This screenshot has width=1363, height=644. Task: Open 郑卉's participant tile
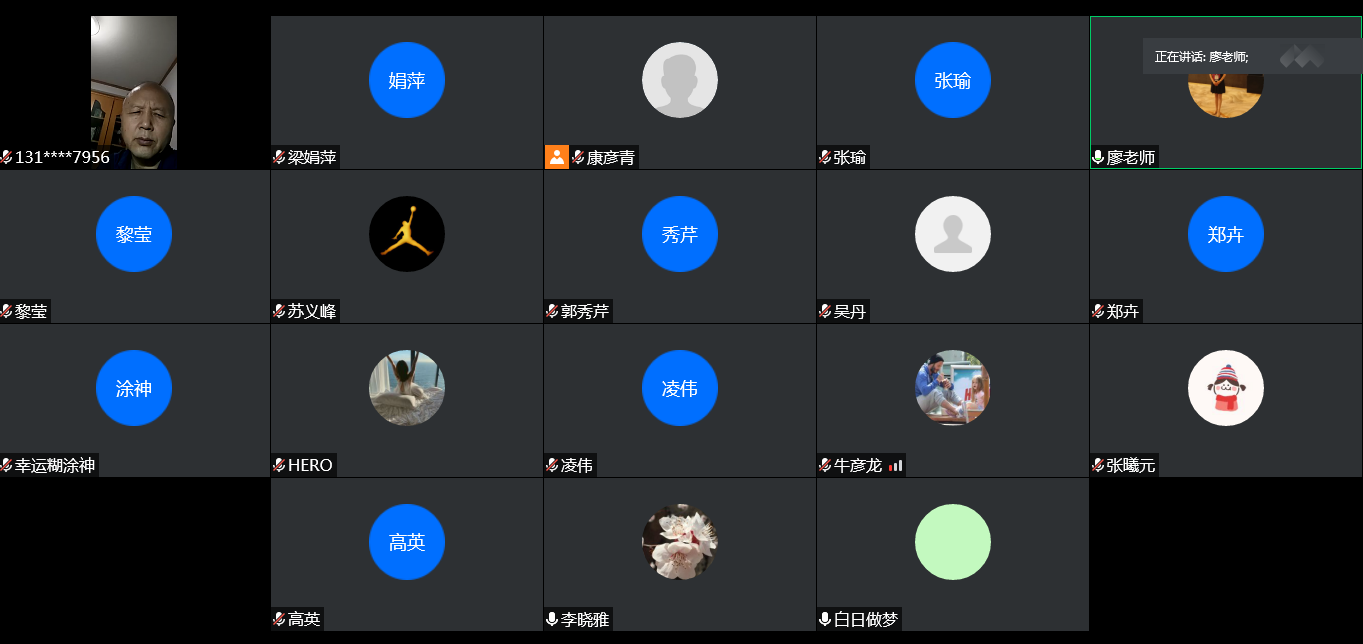(x=1226, y=245)
